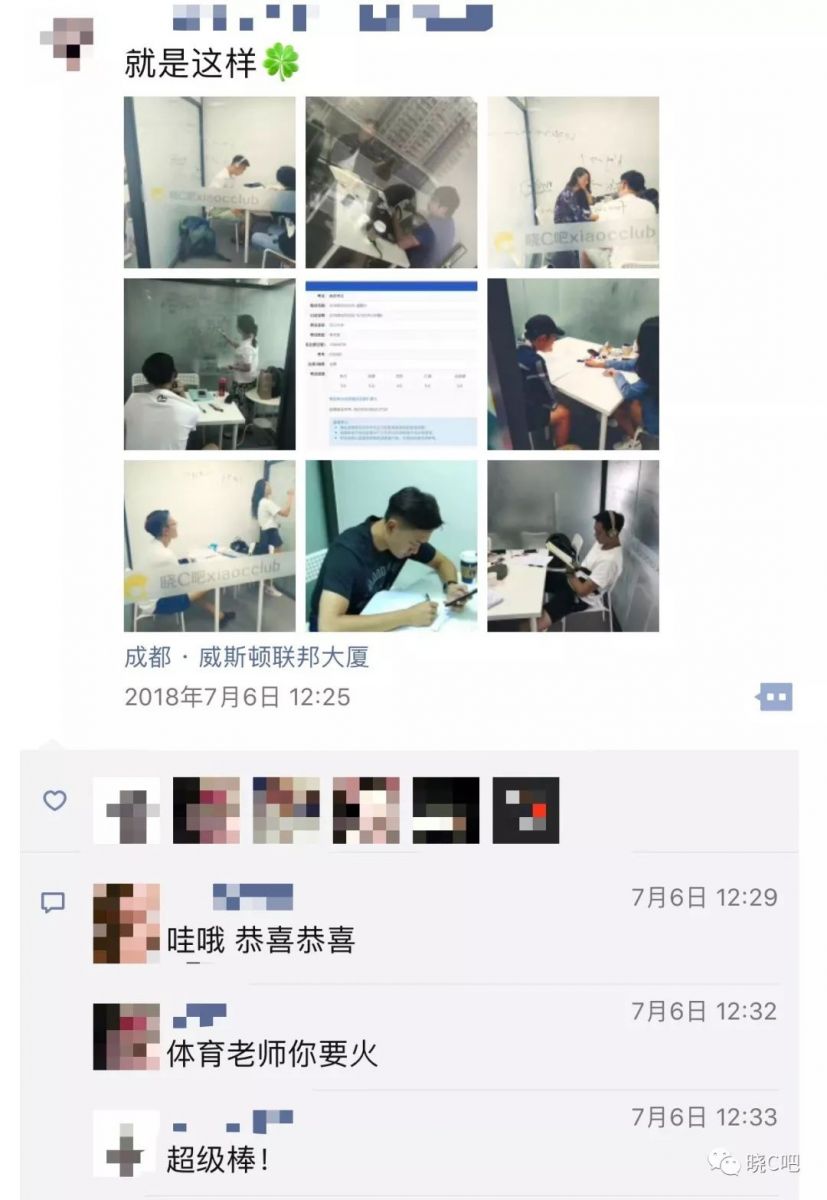Open avatar of commenter who wrote 哇哦 恭喜恭喜
Viewport: 827px width, 1200px height.
126,923
